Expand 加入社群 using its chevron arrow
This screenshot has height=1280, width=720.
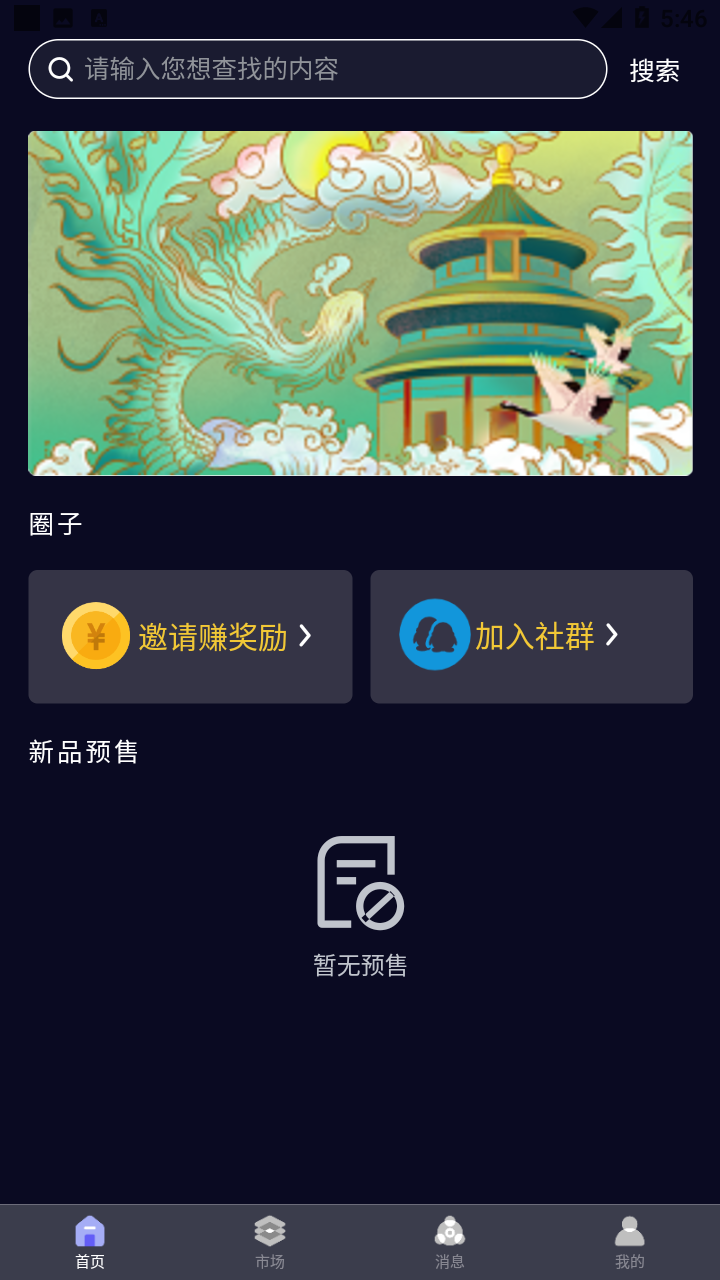(613, 634)
